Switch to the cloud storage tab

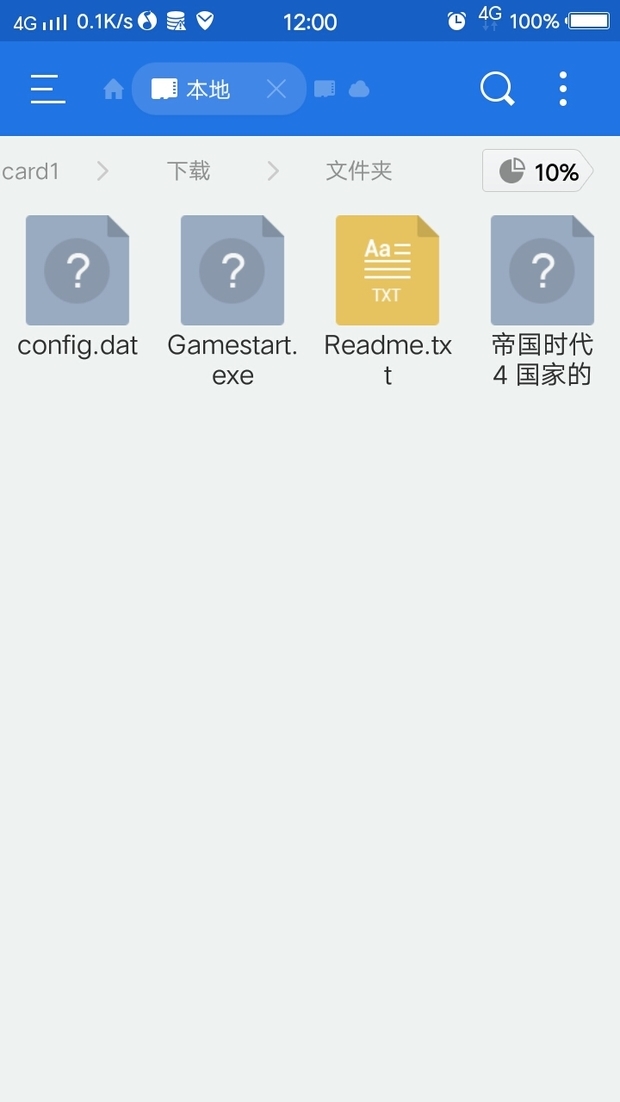point(359,89)
